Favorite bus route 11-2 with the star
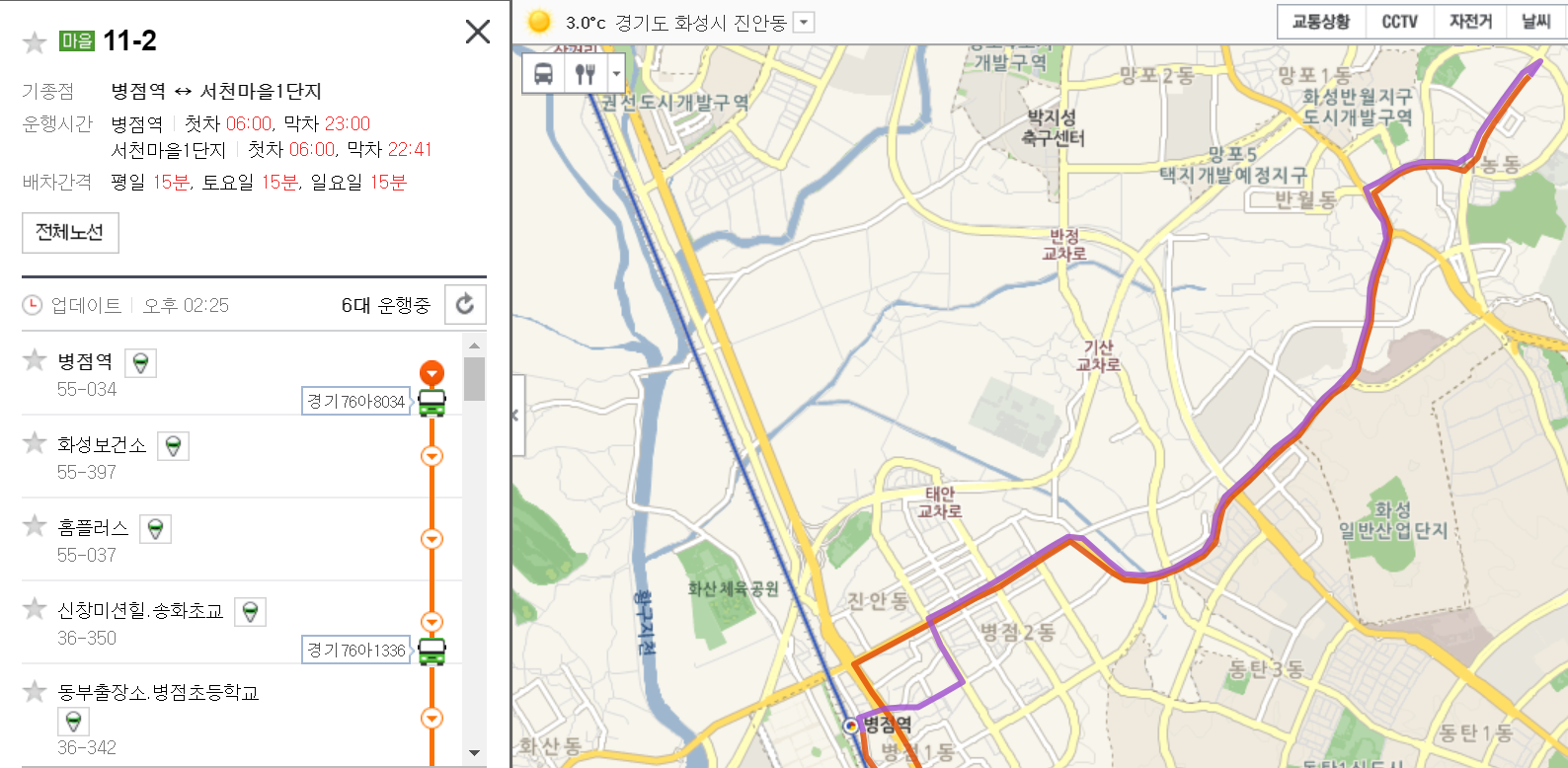This screenshot has width=1568, height=768. (35, 41)
